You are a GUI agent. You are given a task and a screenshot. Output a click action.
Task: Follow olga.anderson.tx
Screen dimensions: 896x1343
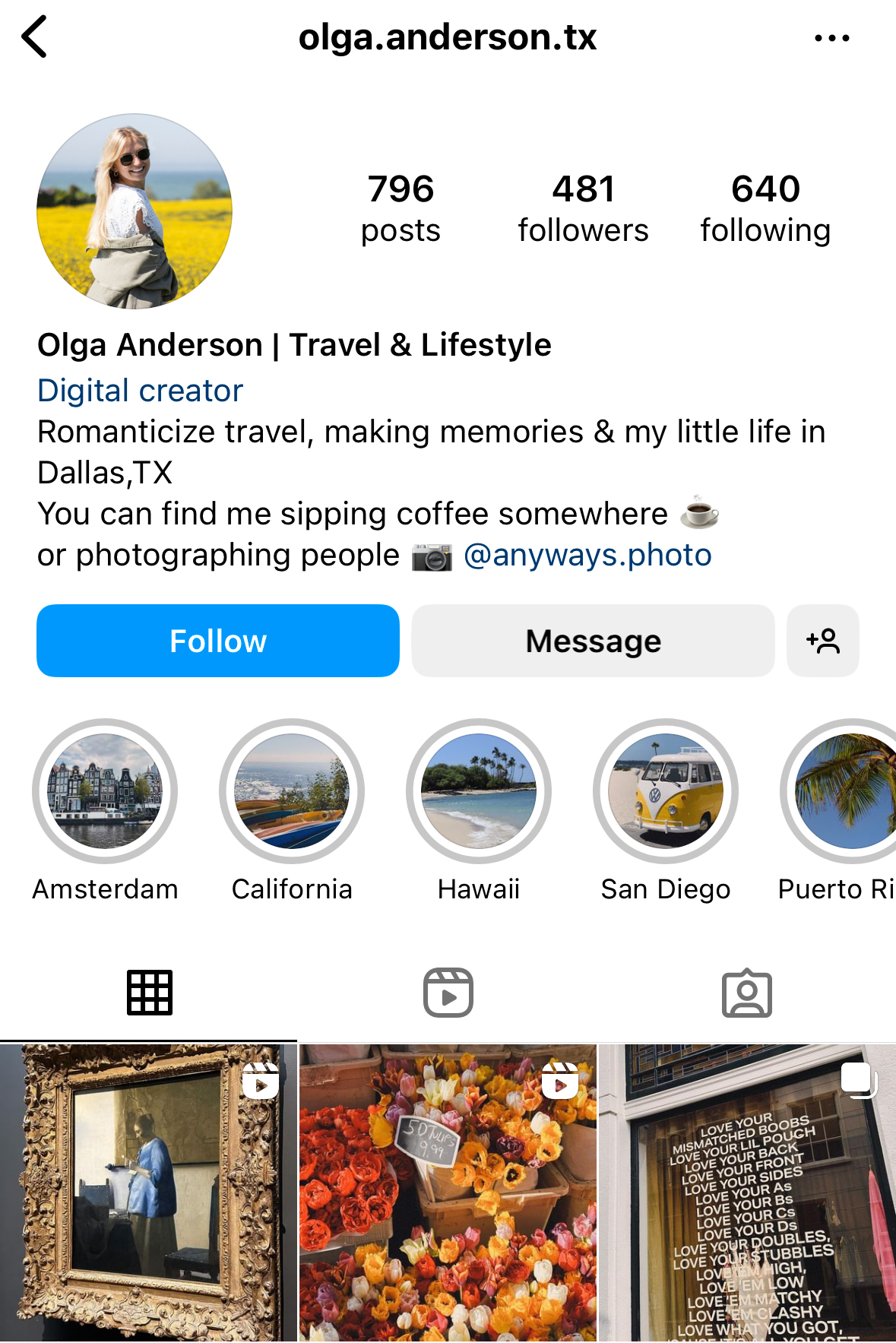(x=218, y=641)
